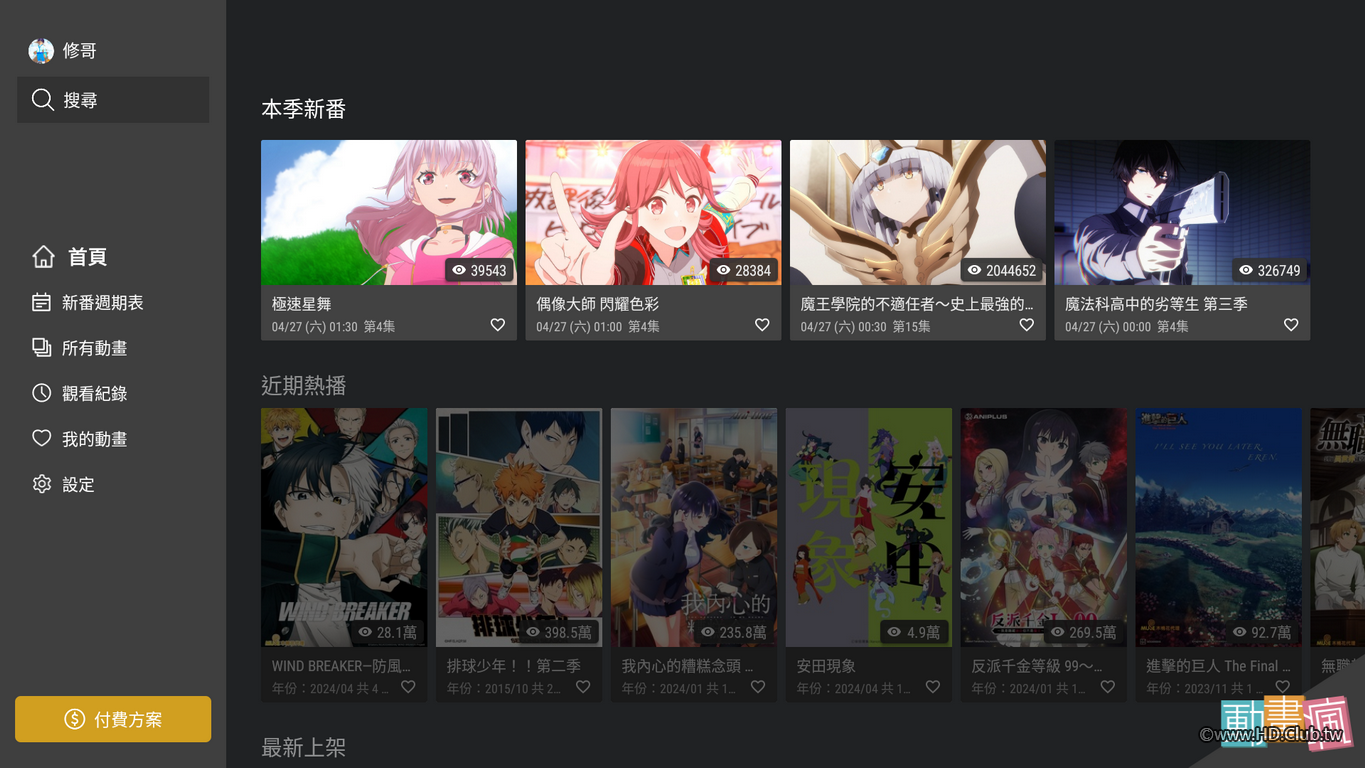Viewport: 1365px width, 768px height.
Task: Open 魔法科高中的劣等生 第三季 card
Action: 1182,213
